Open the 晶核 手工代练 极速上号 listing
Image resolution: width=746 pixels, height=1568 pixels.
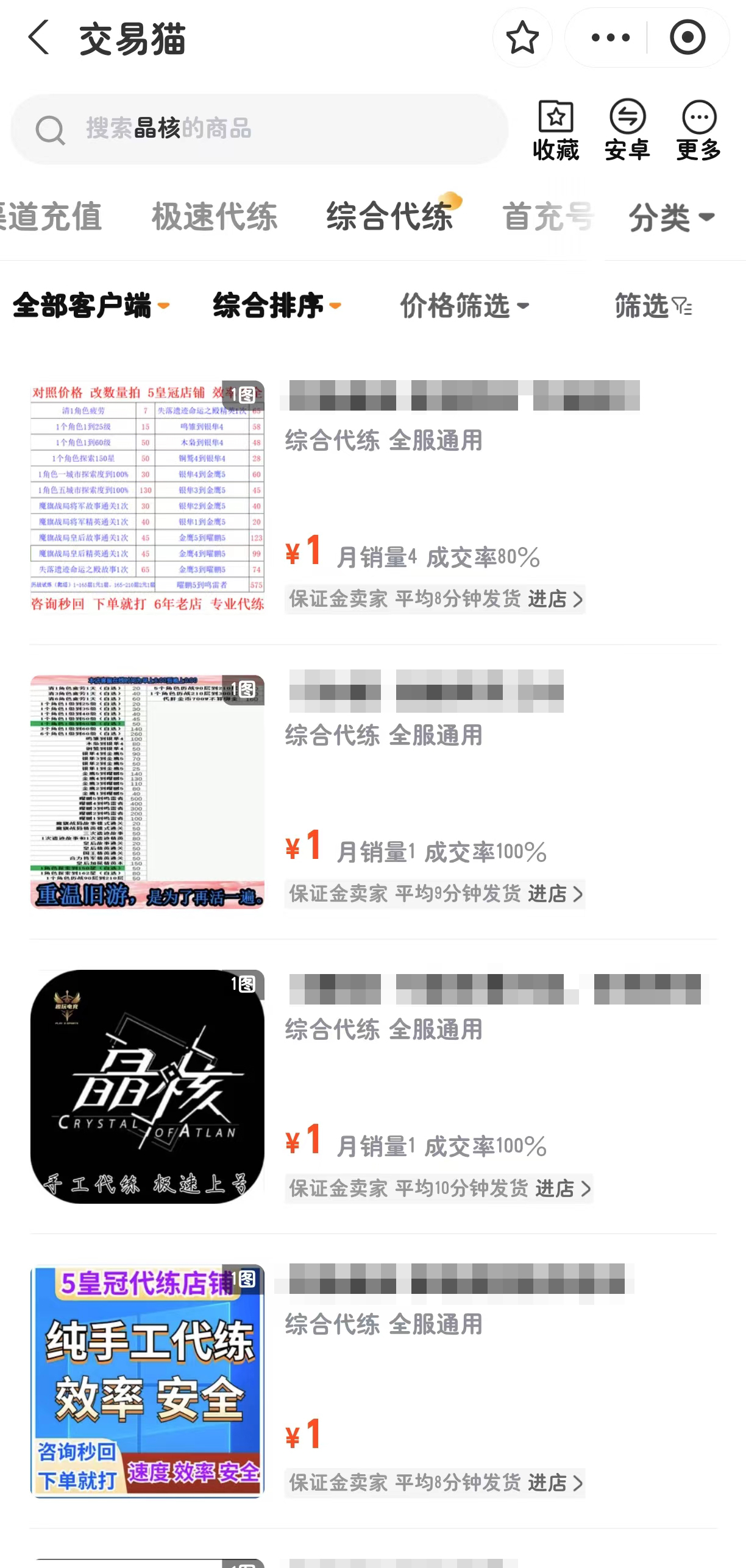point(147,1086)
